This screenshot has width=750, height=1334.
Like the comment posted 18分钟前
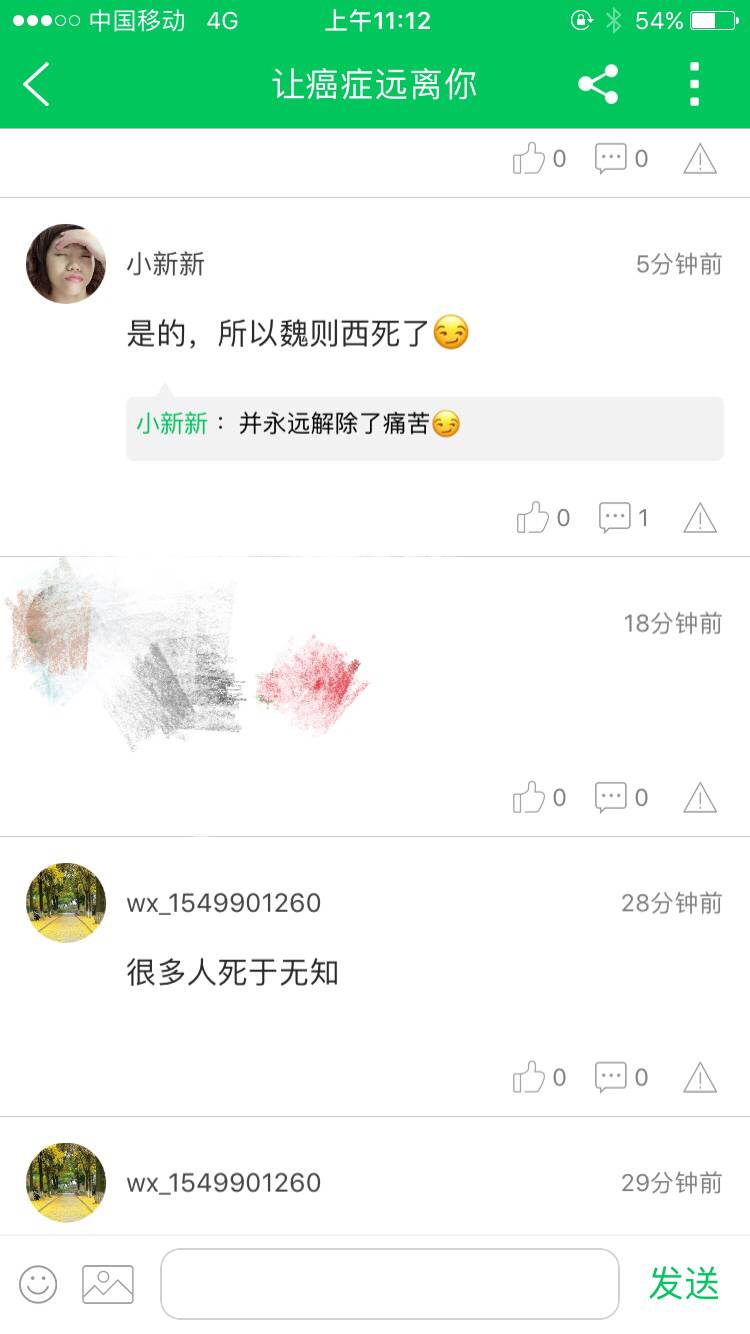pyautogui.click(x=529, y=797)
